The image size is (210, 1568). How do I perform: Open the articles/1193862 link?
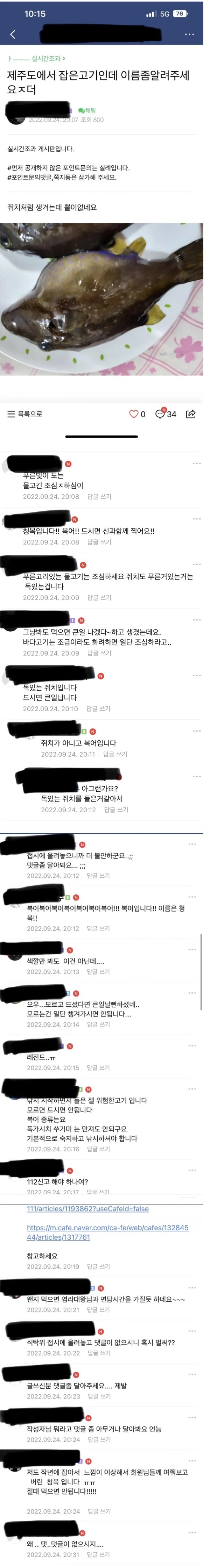tap(87, 1208)
